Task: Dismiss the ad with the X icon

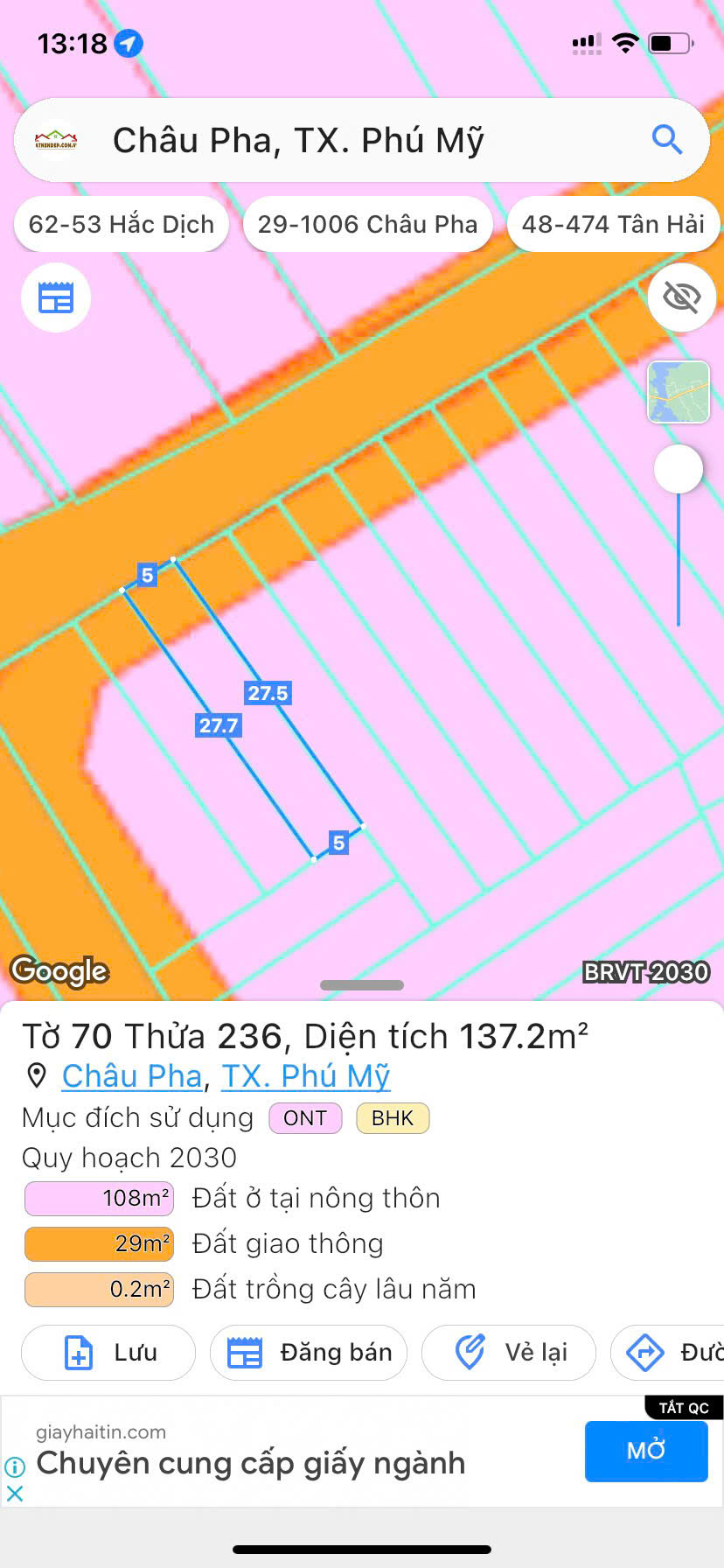Action: [x=15, y=1494]
